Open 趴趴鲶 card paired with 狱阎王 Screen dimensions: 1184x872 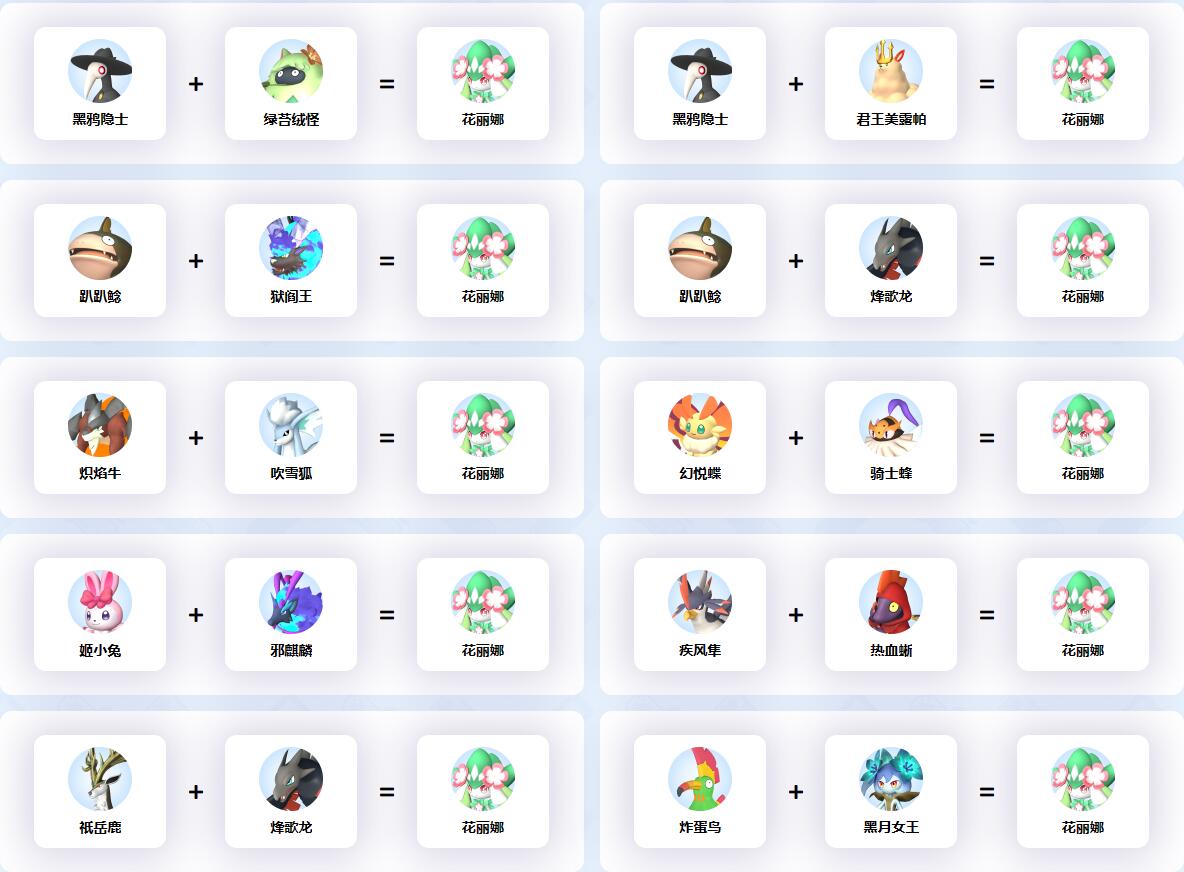click(100, 261)
